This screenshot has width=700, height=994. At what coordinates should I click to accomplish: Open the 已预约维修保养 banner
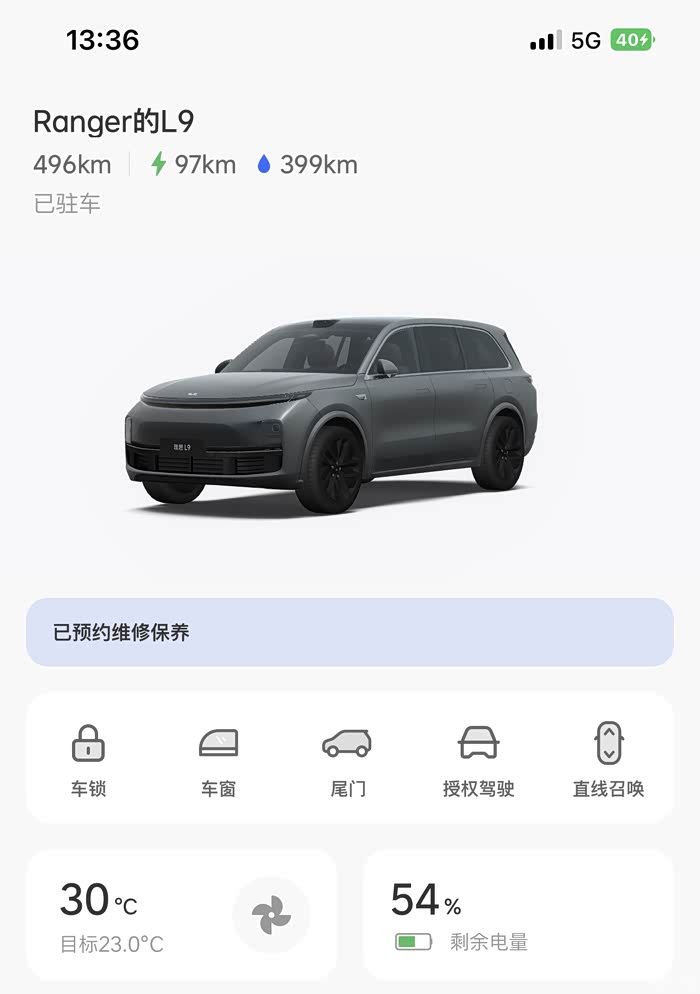[x=349, y=632]
